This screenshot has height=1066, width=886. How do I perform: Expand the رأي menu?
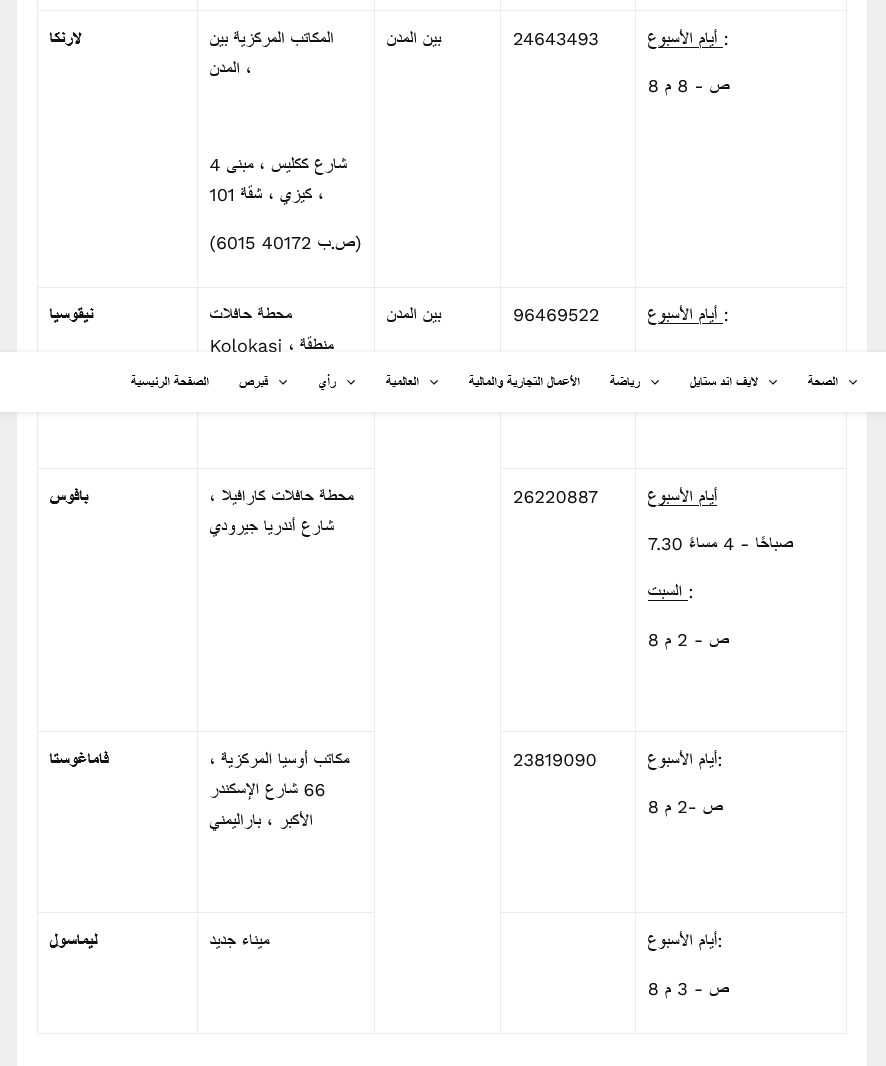pyautogui.click(x=337, y=382)
